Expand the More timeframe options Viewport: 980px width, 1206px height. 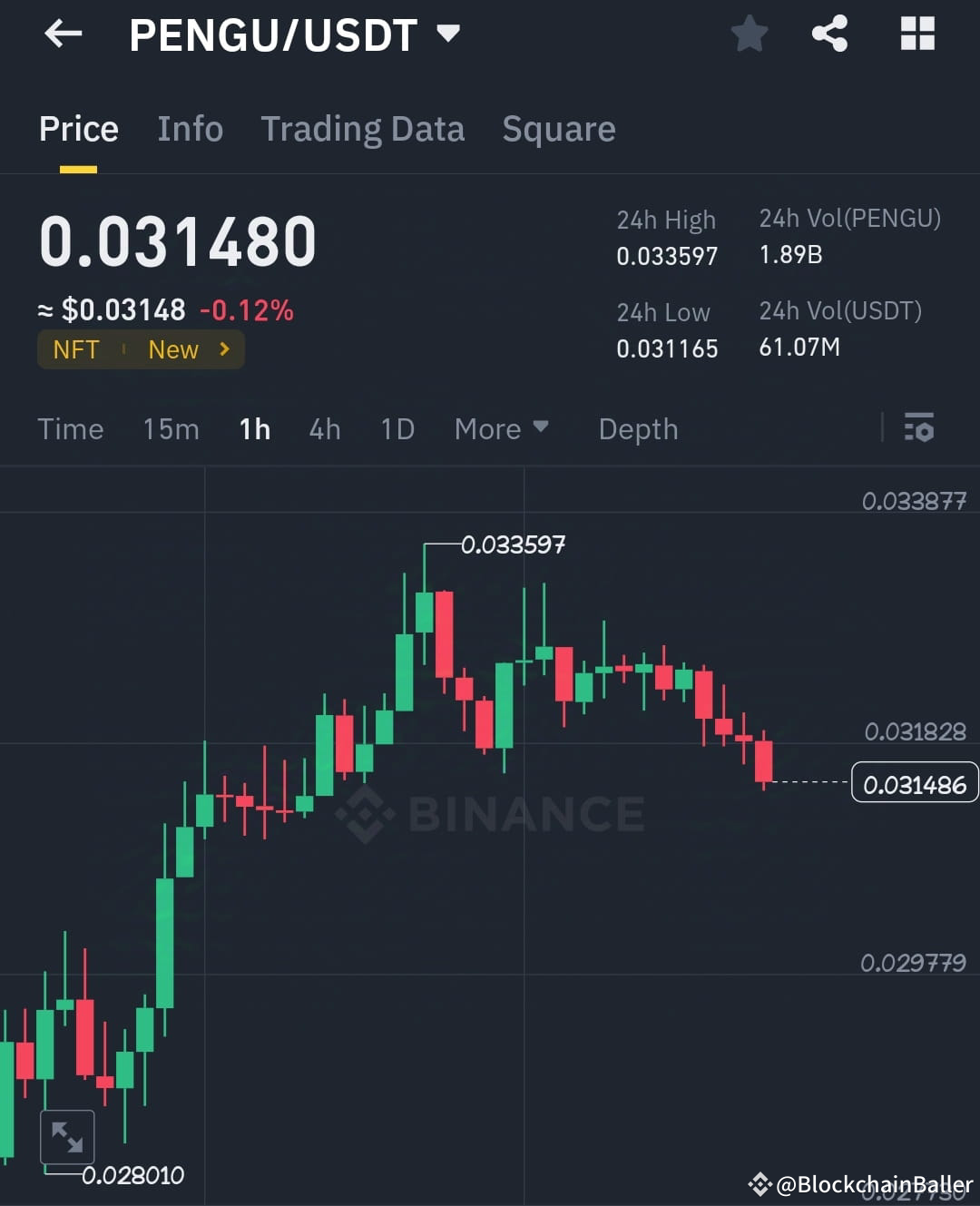click(x=500, y=428)
